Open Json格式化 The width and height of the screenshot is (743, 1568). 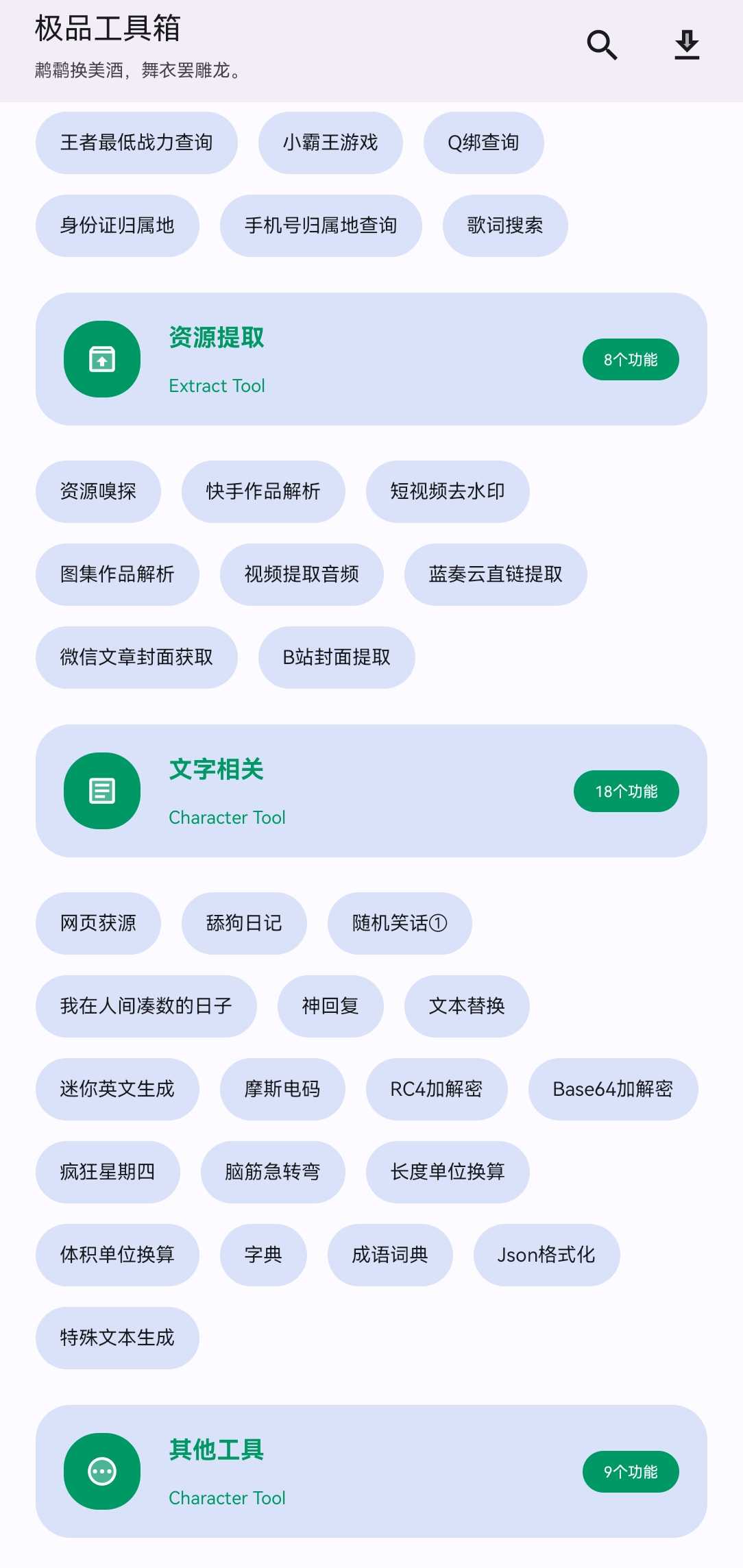point(546,1255)
